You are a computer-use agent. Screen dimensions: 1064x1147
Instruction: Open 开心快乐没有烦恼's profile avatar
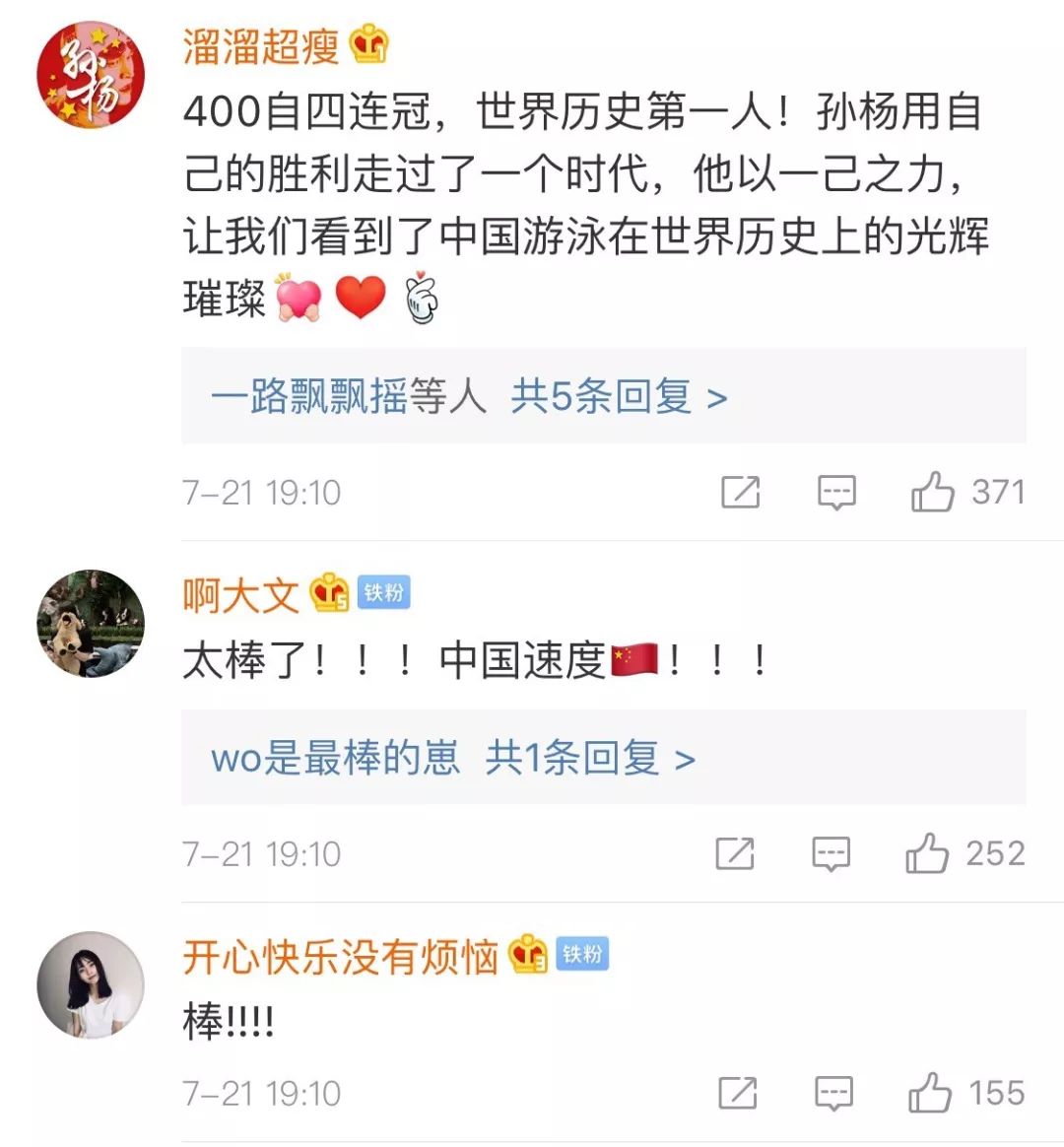pos(91,984)
